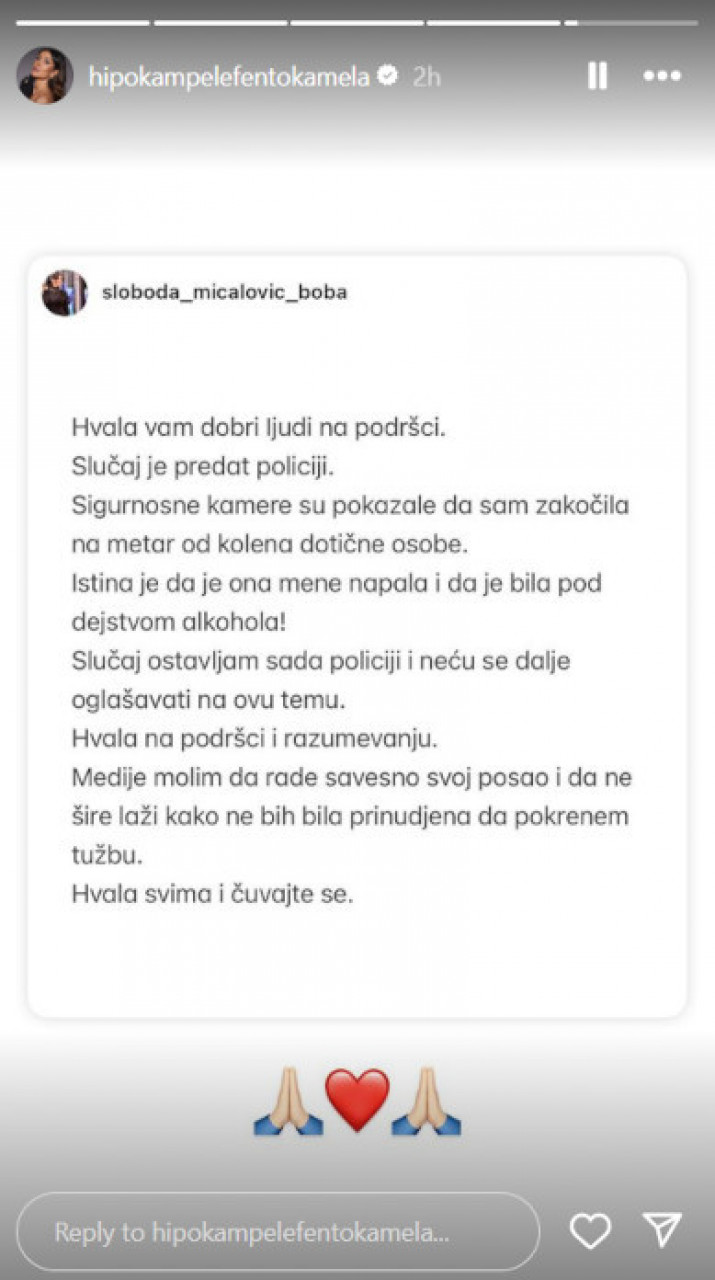Open hipokampelefentokamela's profile picture
This screenshot has height=1280, width=715.
click(x=45, y=76)
